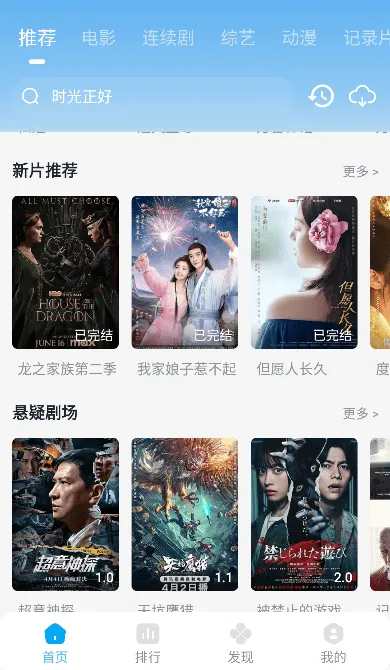Open the 天坑鹰猎 poster rated 1.1

coord(185,514)
